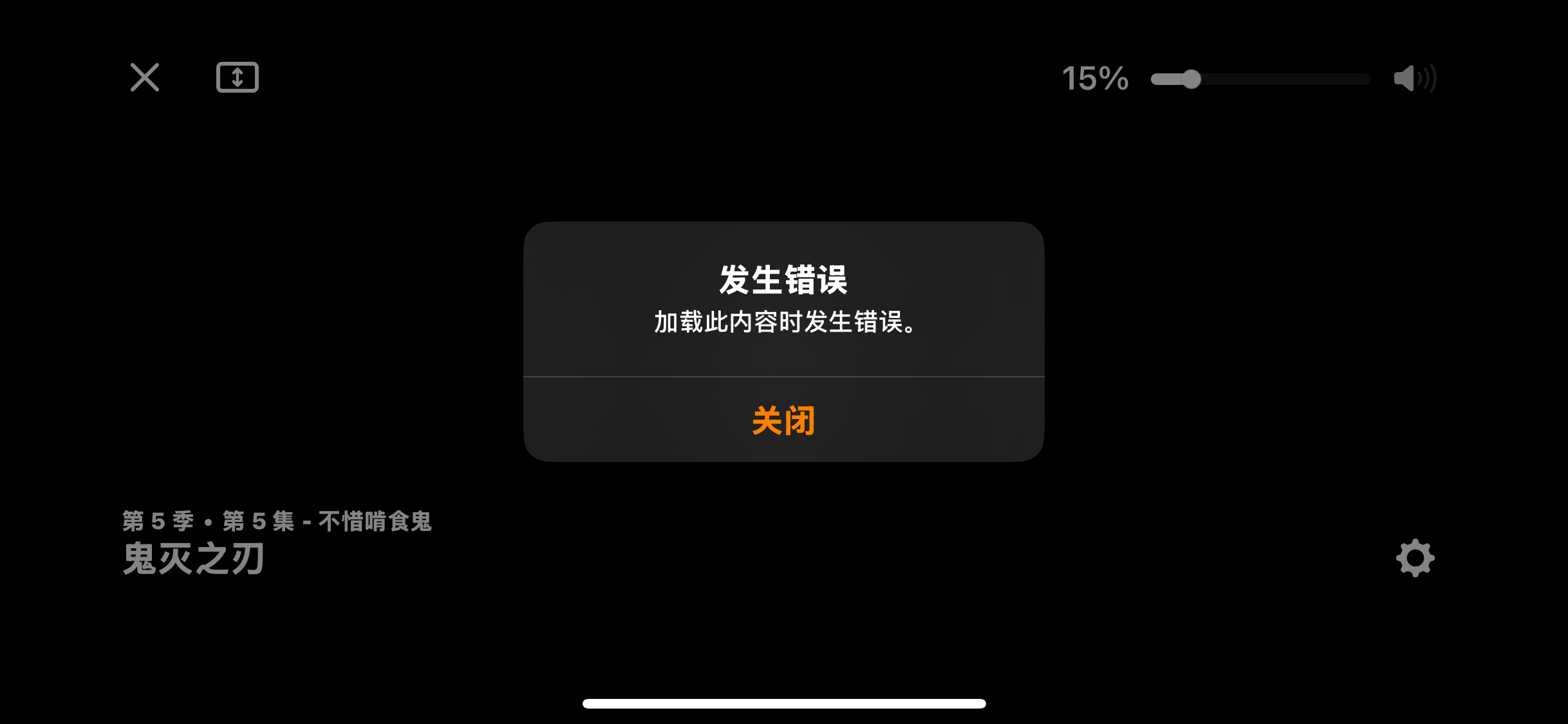The height and width of the screenshot is (724, 1568).
Task: Dismiss the error dialog with 关闭
Action: 783,420
